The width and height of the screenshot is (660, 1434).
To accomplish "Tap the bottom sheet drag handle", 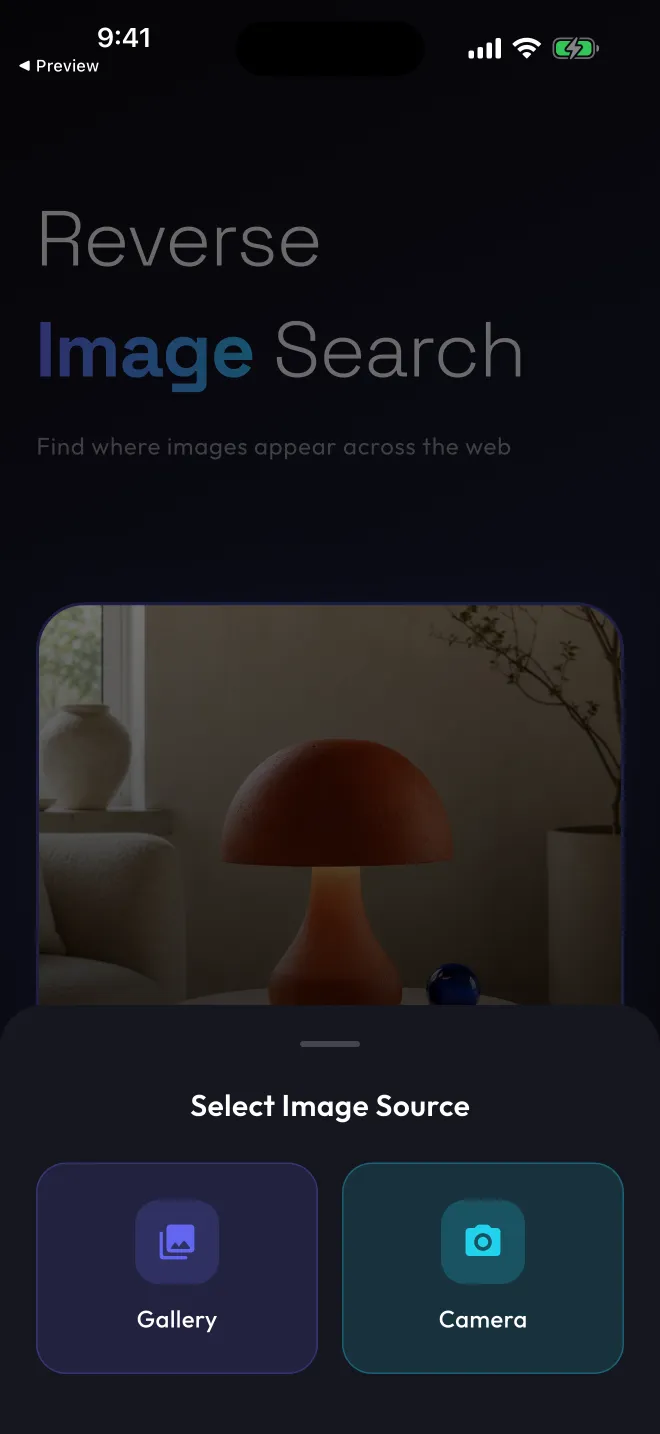I will pyautogui.click(x=330, y=1044).
